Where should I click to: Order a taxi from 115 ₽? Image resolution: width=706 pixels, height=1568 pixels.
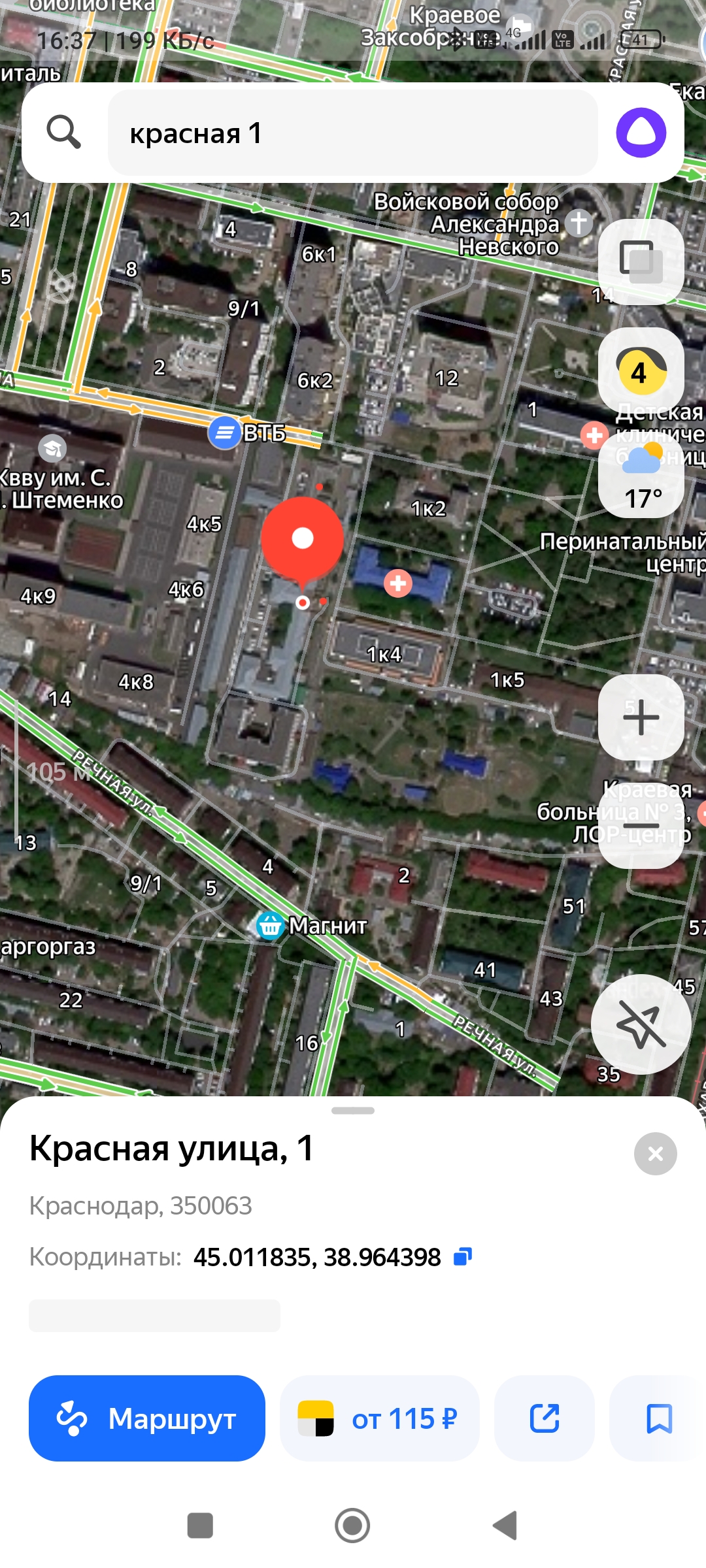[379, 1418]
